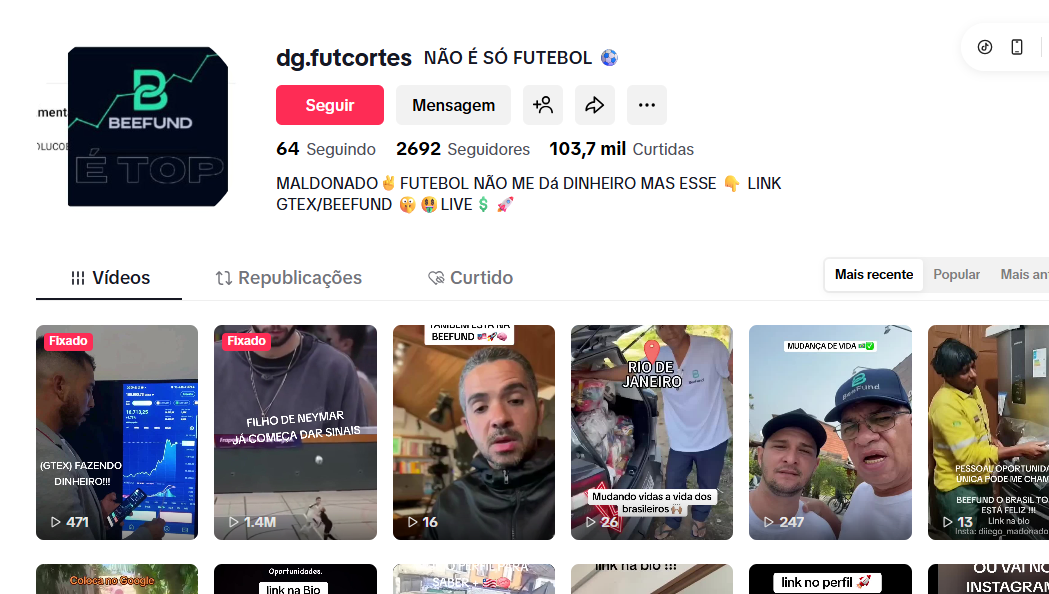The height and width of the screenshot is (594, 1049).
Task: Open the Mensagem button
Action: pos(453,105)
